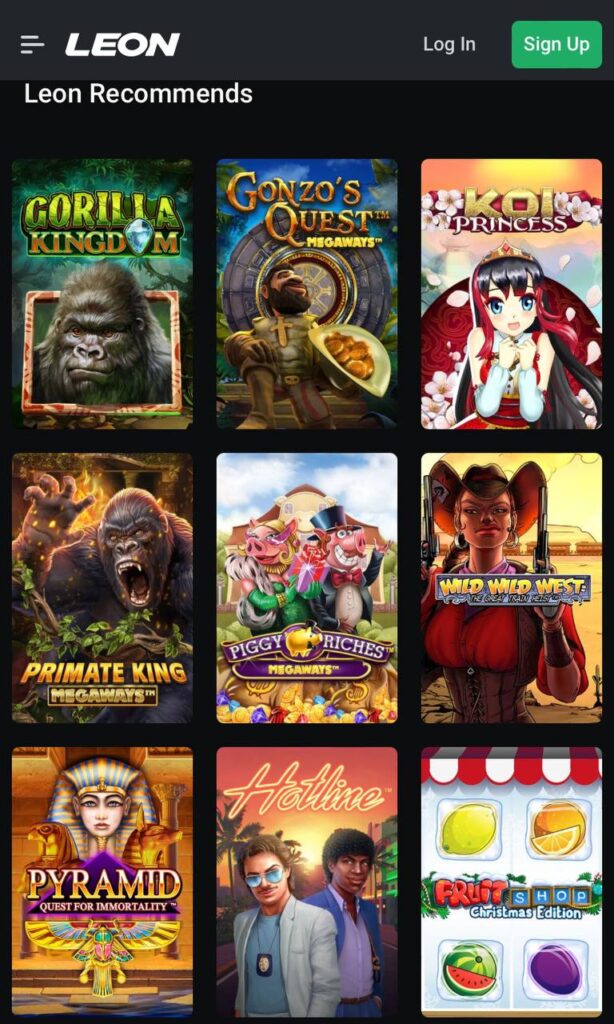The height and width of the screenshot is (1024, 614).
Task: Choose the Wild Wild West game
Action: [511, 588]
